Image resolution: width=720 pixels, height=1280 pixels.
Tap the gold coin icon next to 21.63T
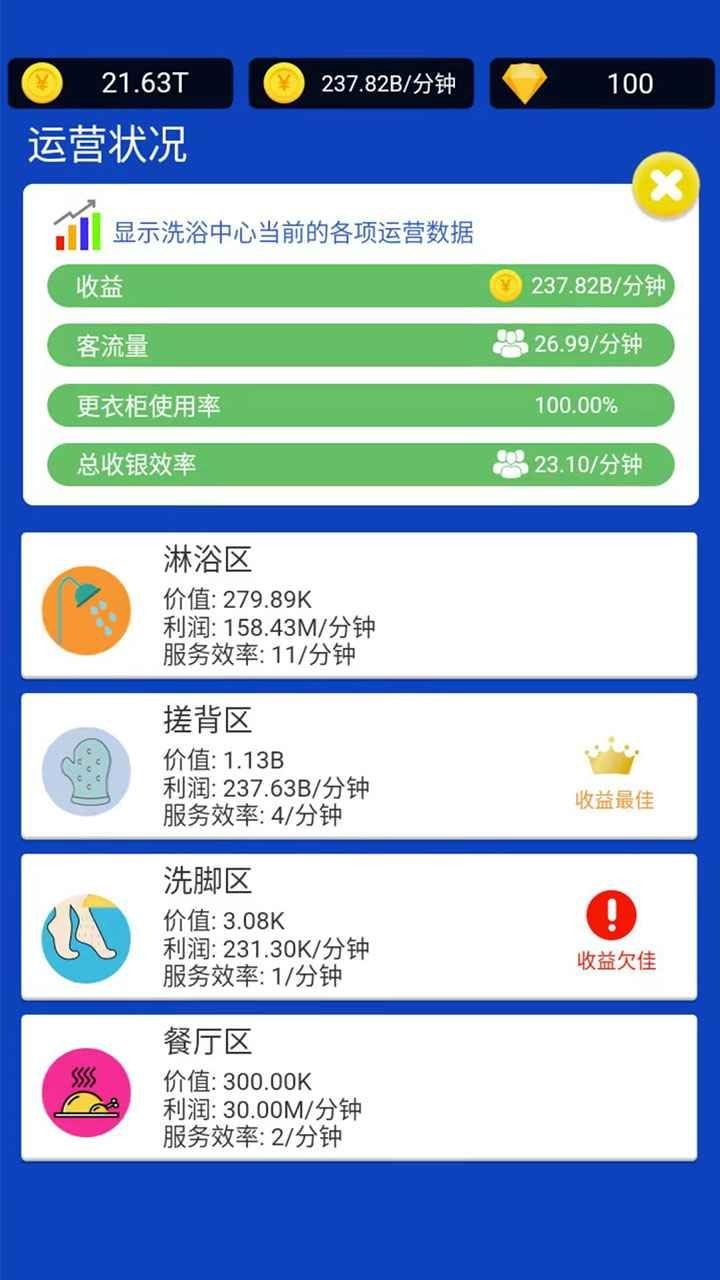40,83
